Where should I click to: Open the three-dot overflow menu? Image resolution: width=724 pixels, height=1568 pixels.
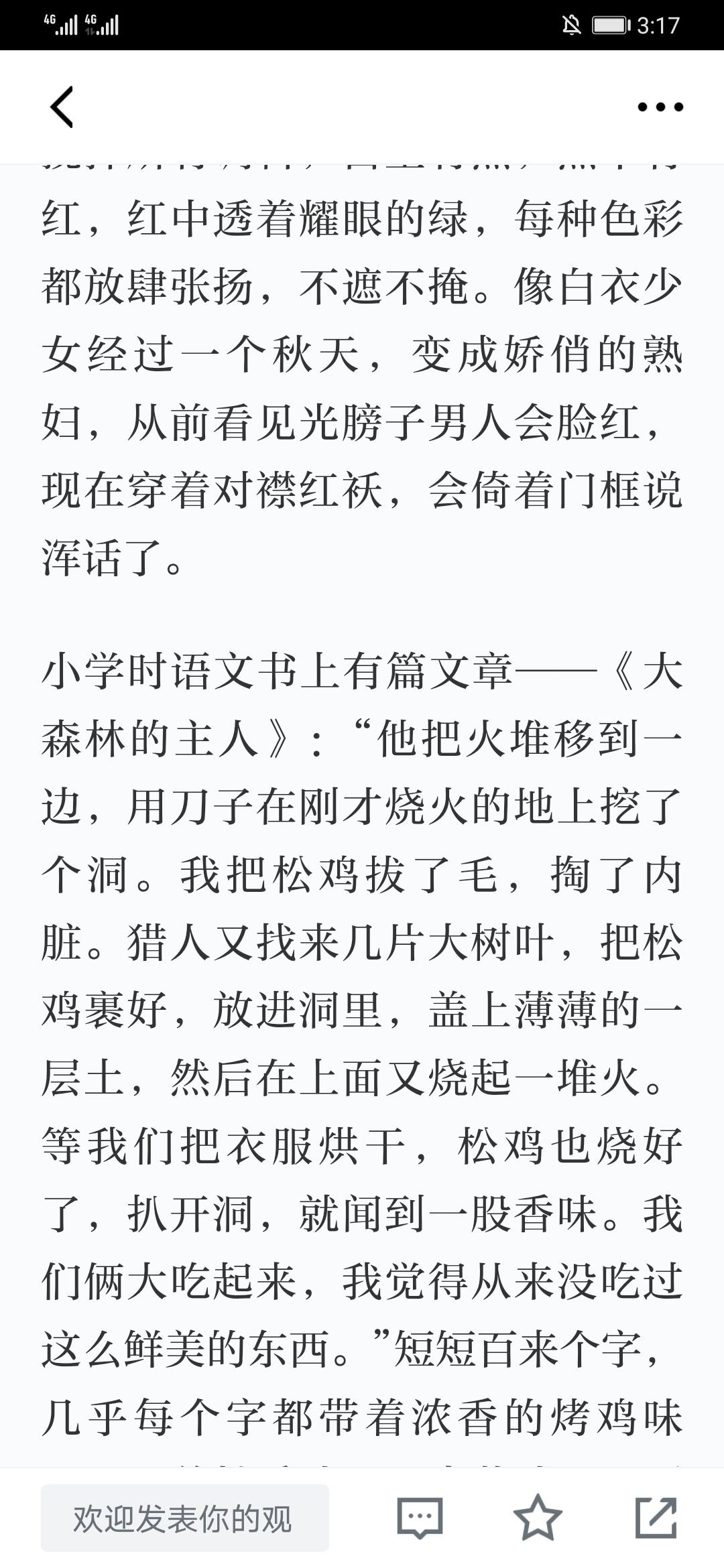660,107
